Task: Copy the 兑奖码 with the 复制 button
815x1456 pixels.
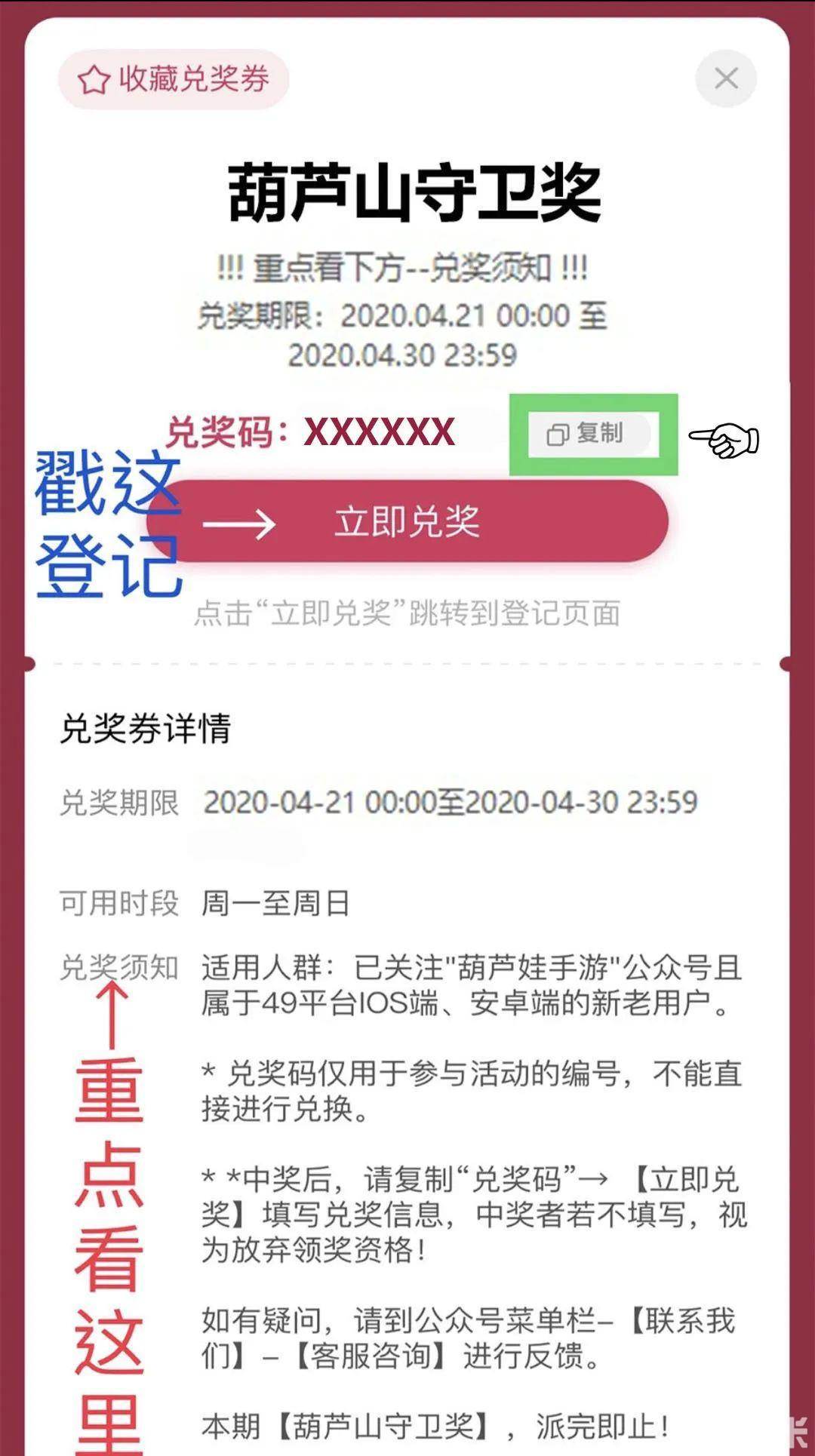Action: 587,434
